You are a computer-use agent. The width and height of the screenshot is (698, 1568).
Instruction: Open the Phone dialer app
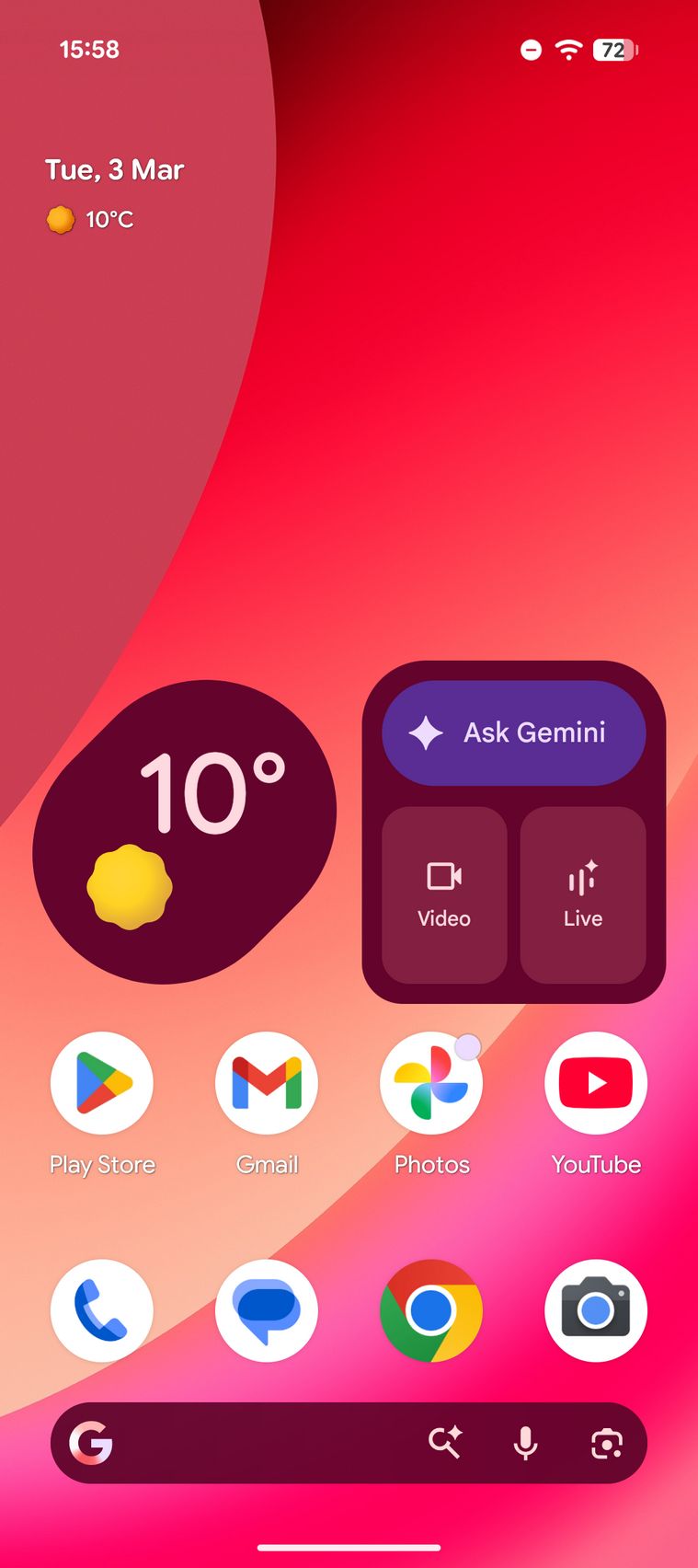pyautogui.click(x=102, y=1310)
